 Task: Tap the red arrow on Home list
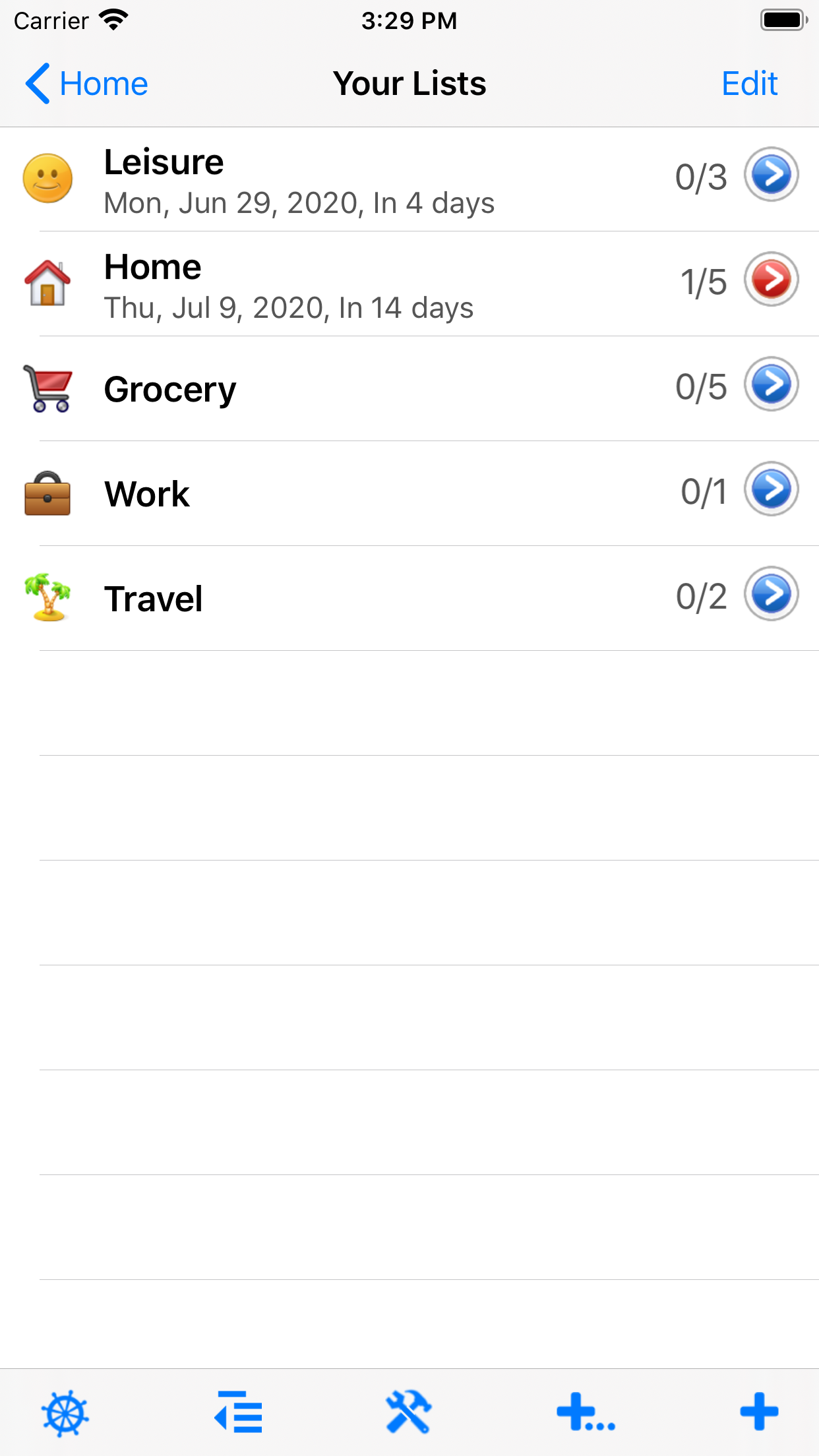(772, 279)
